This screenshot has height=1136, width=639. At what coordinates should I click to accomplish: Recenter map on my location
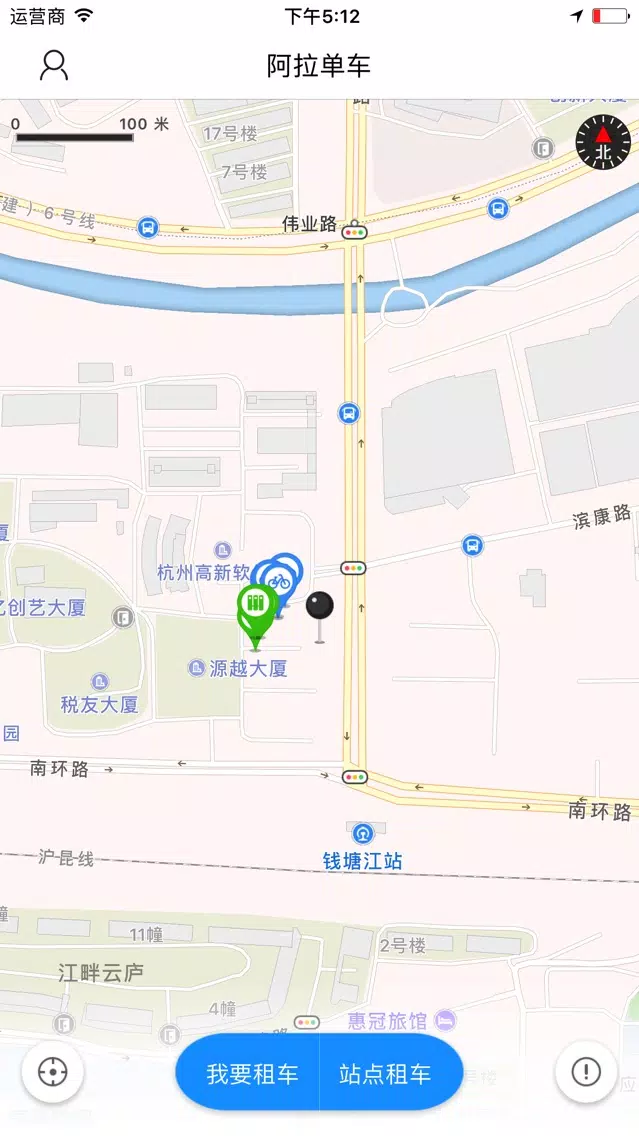pyautogui.click(x=52, y=1072)
